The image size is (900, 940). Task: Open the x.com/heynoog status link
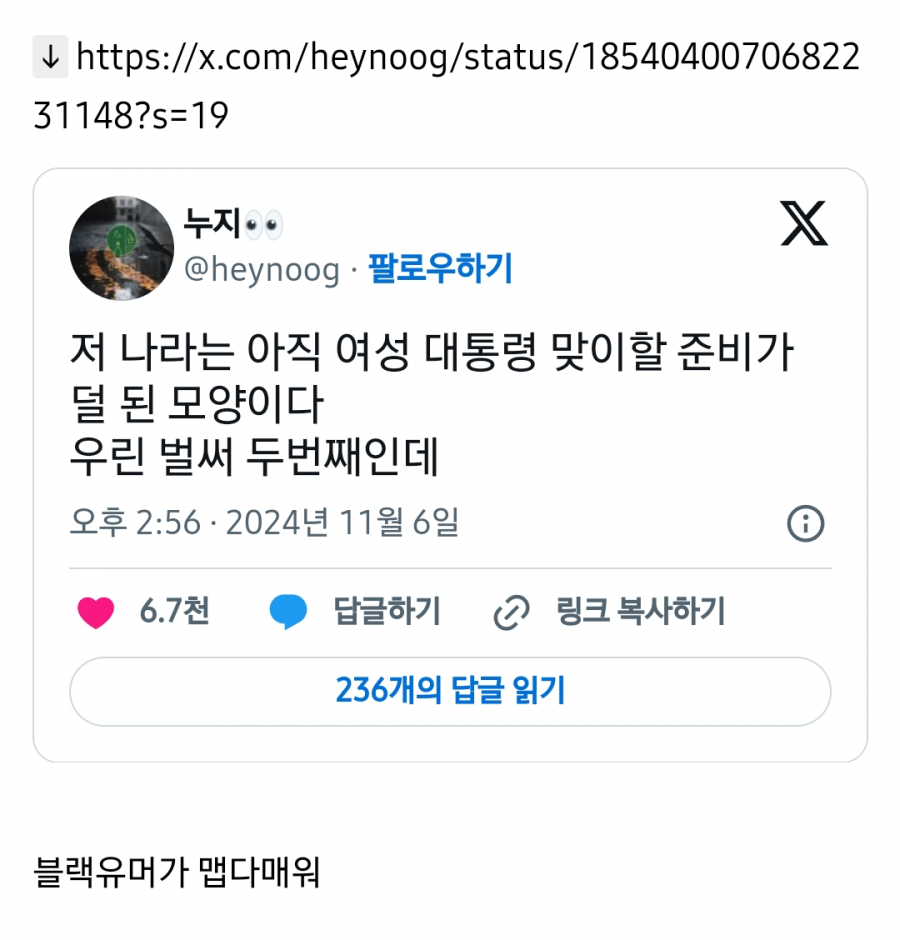(450, 58)
